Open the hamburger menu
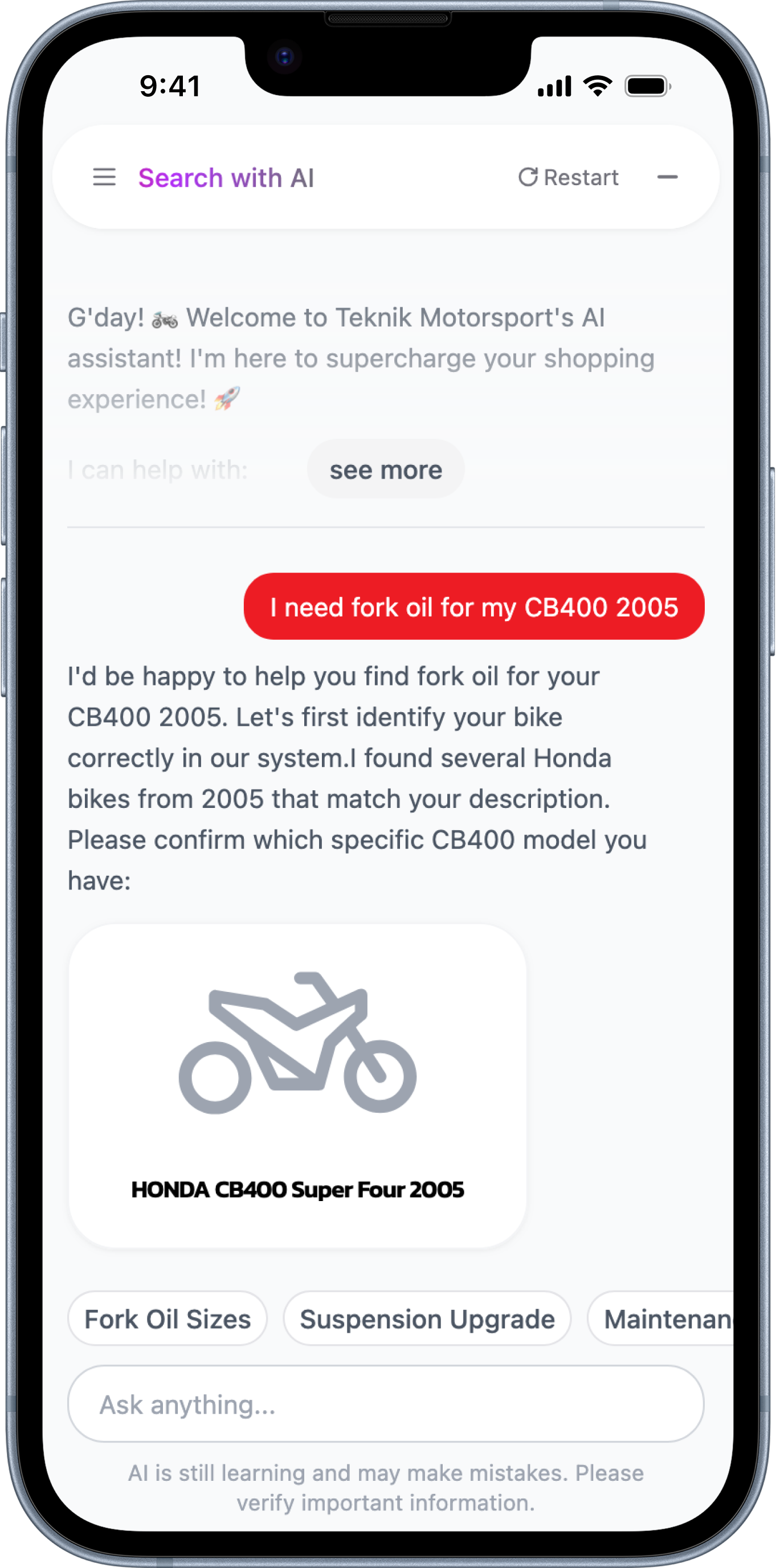 pos(104,177)
